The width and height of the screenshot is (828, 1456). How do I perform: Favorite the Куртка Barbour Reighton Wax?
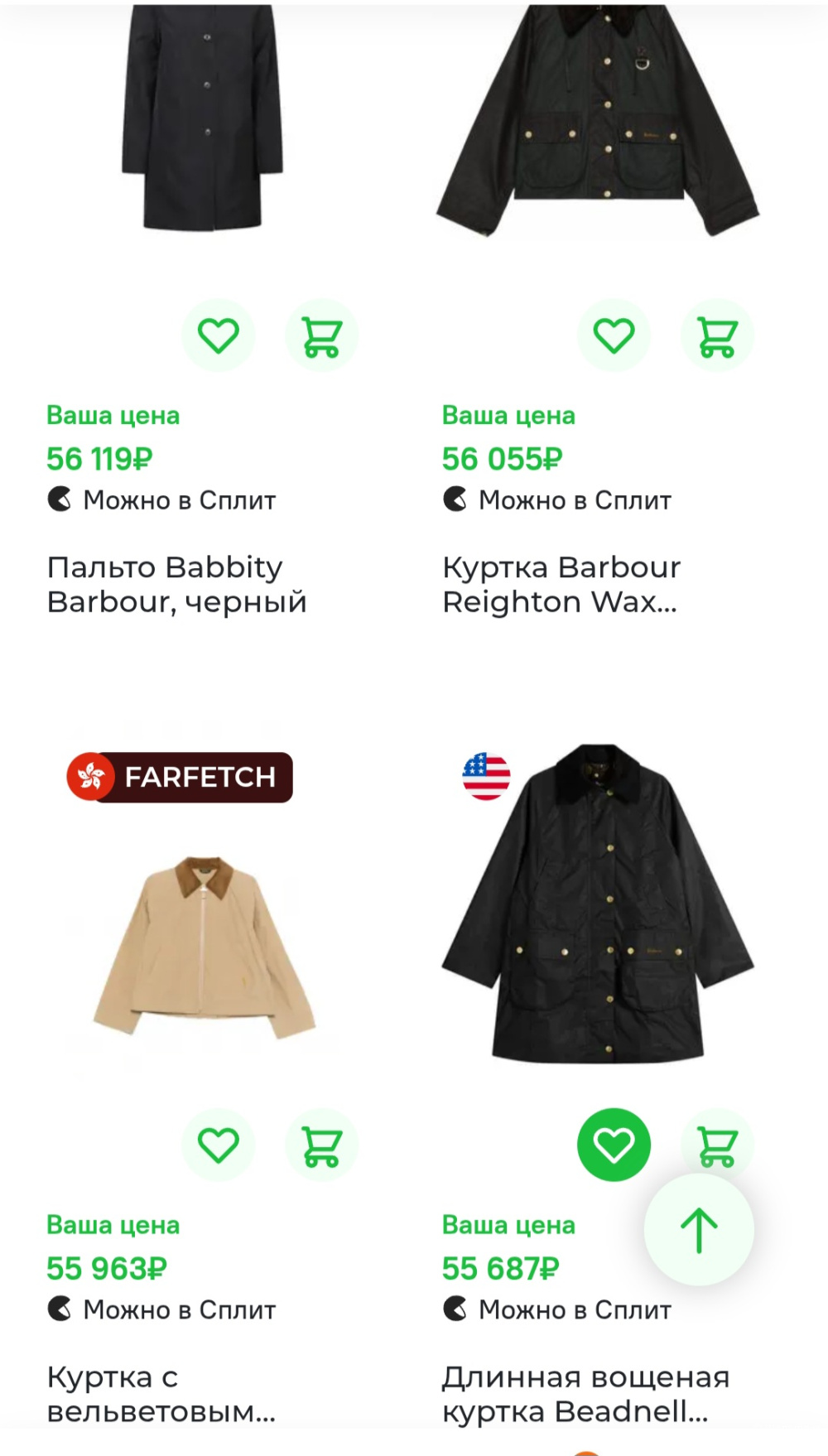click(613, 335)
